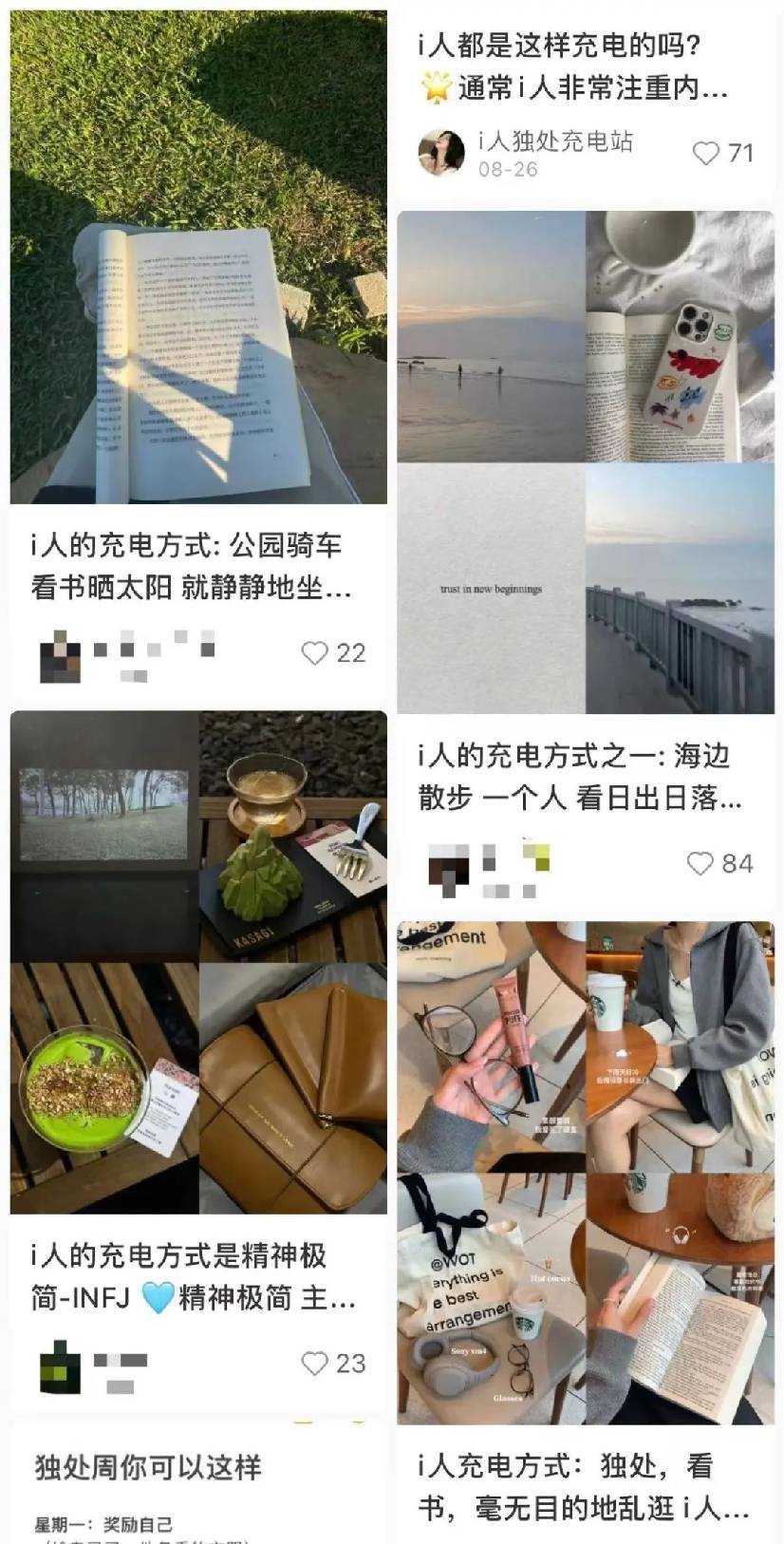784x1544 pixels.
Task: Like the post by i人独处充电站
Action: pyautogui.click(x=706, y=153)
